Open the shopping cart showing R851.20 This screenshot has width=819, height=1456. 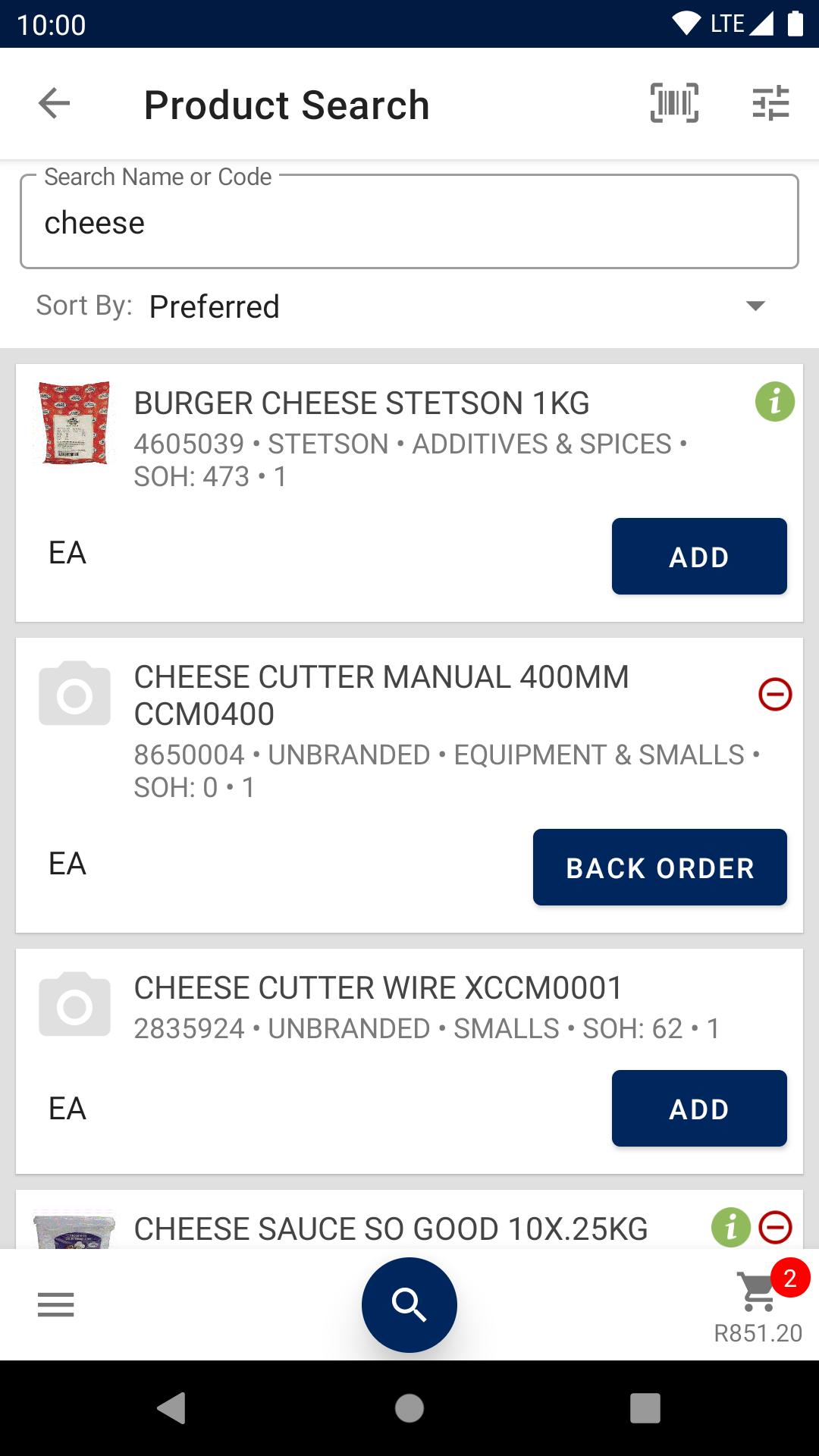[758, 1303]
